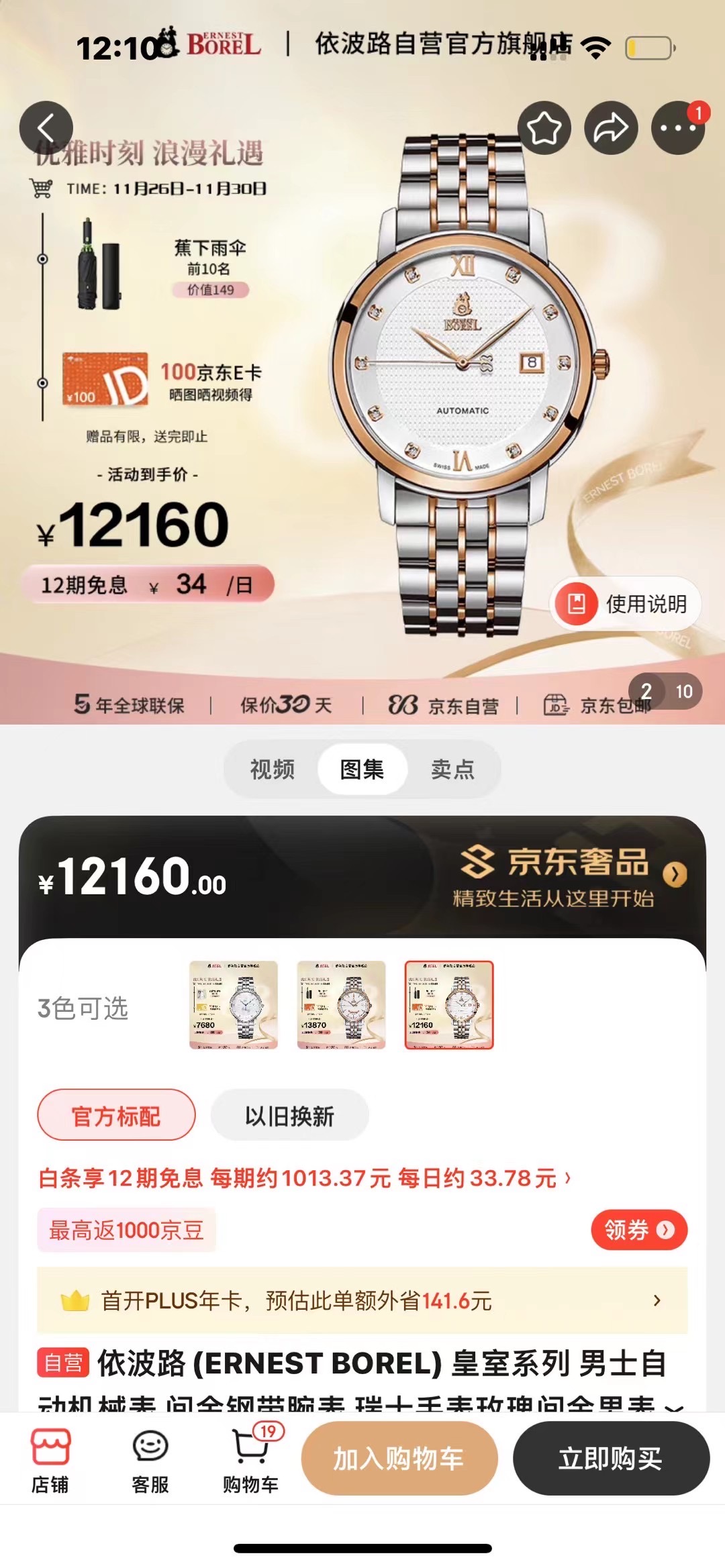725x1568 pixels.
Task: Choose the 官方标配 option
Action: tap(116, 1116)
